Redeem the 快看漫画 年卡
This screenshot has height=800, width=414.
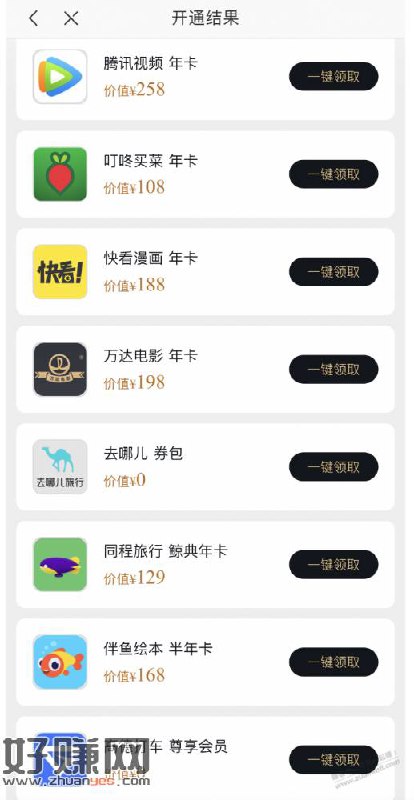pos(334,272)
